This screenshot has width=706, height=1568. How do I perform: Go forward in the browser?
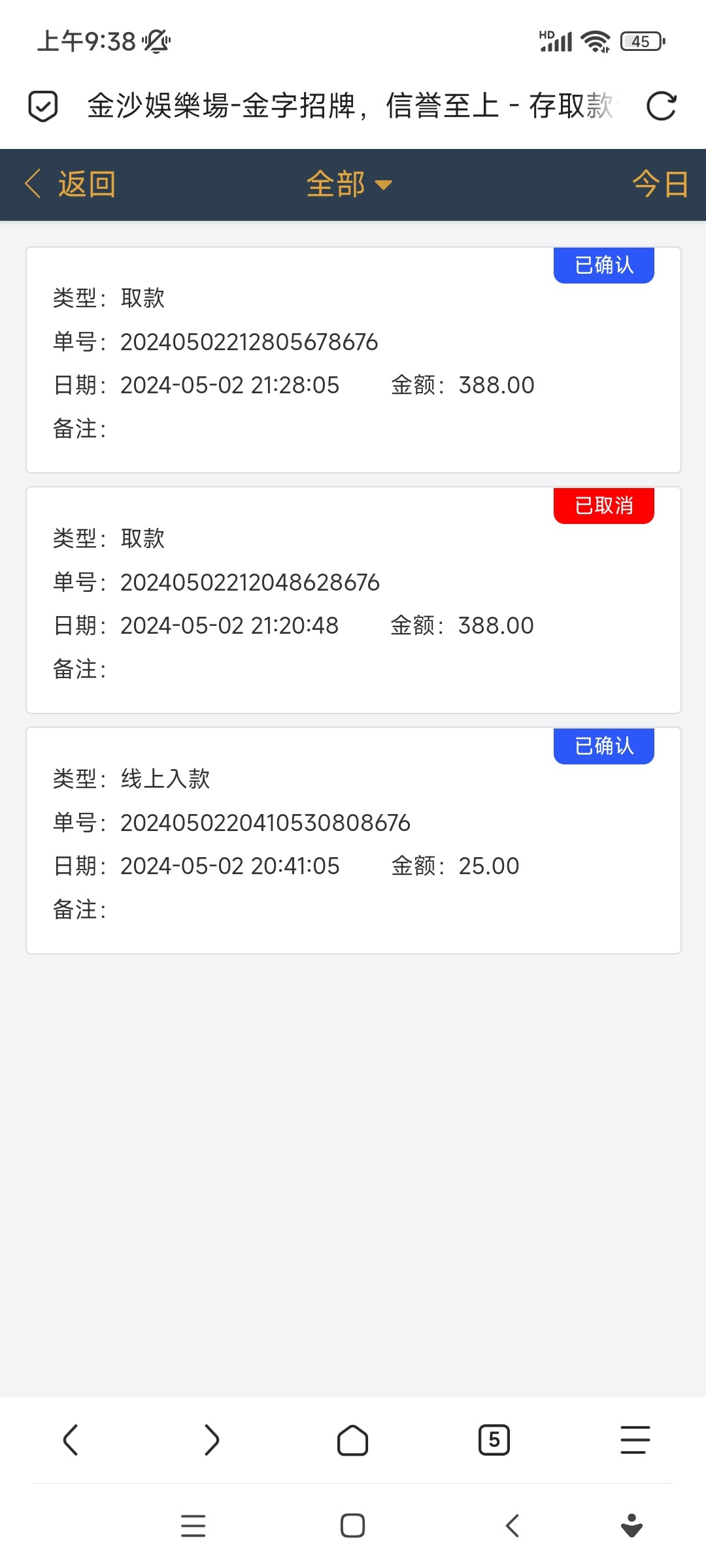[x=212, y=1440]
